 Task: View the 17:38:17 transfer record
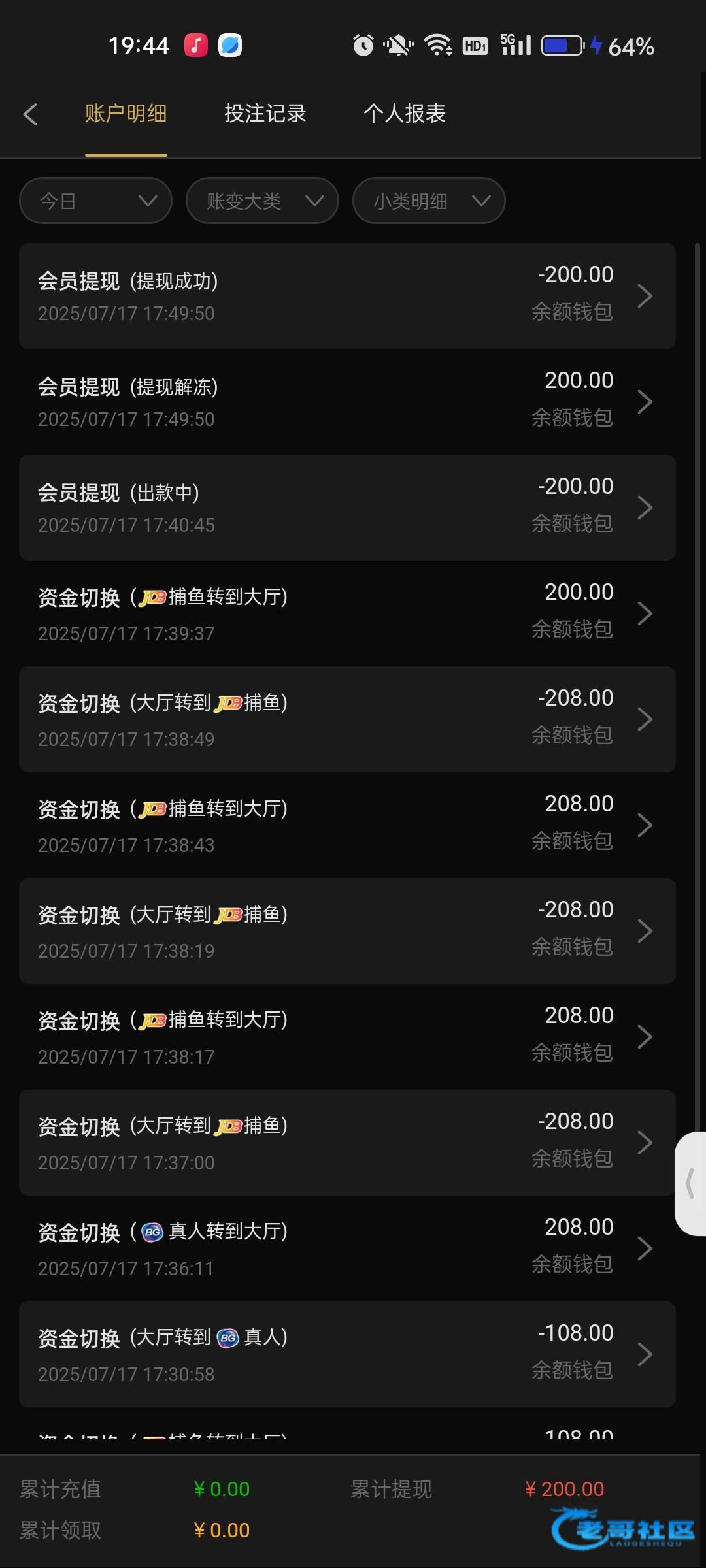(346, 1037)
